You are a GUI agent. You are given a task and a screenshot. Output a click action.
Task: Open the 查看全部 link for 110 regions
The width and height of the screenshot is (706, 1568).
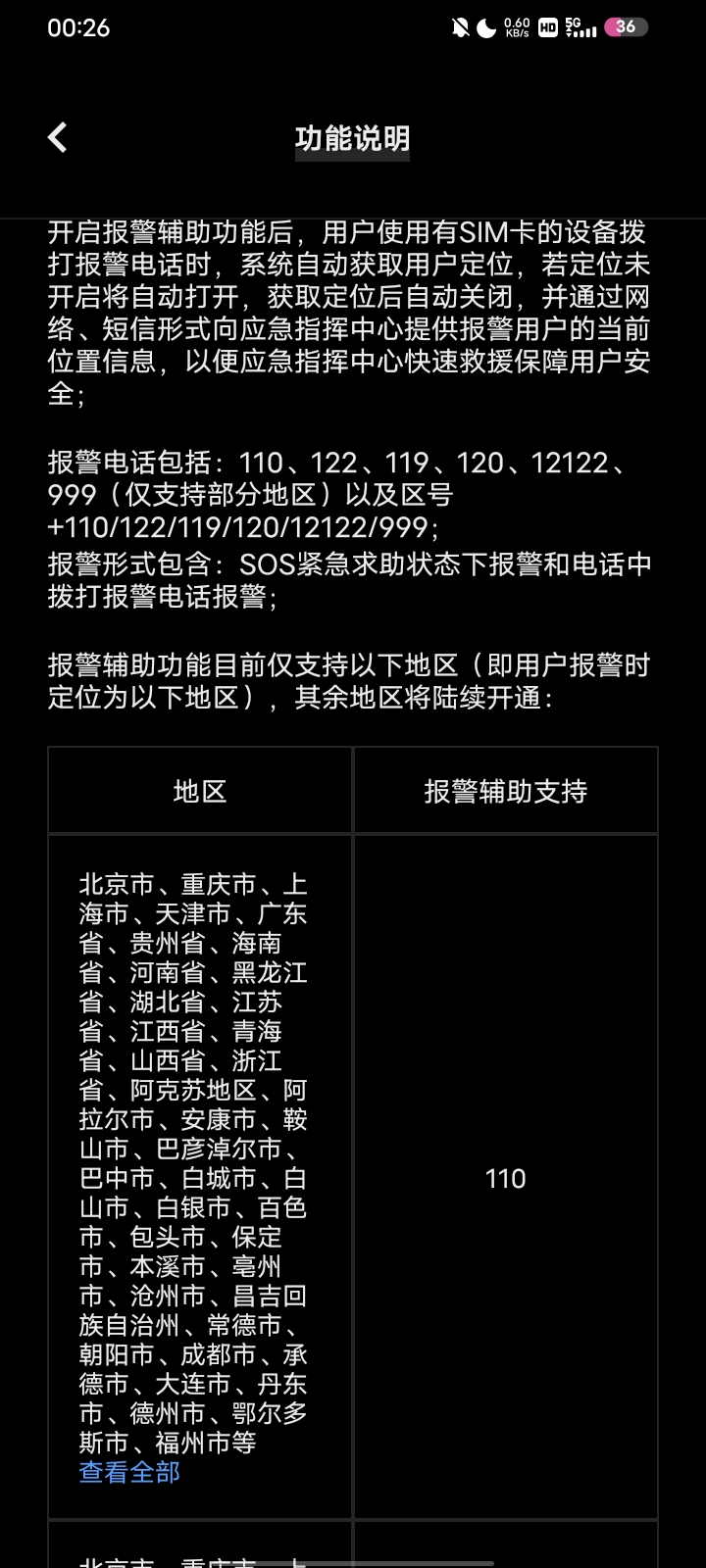(129, 1472)
